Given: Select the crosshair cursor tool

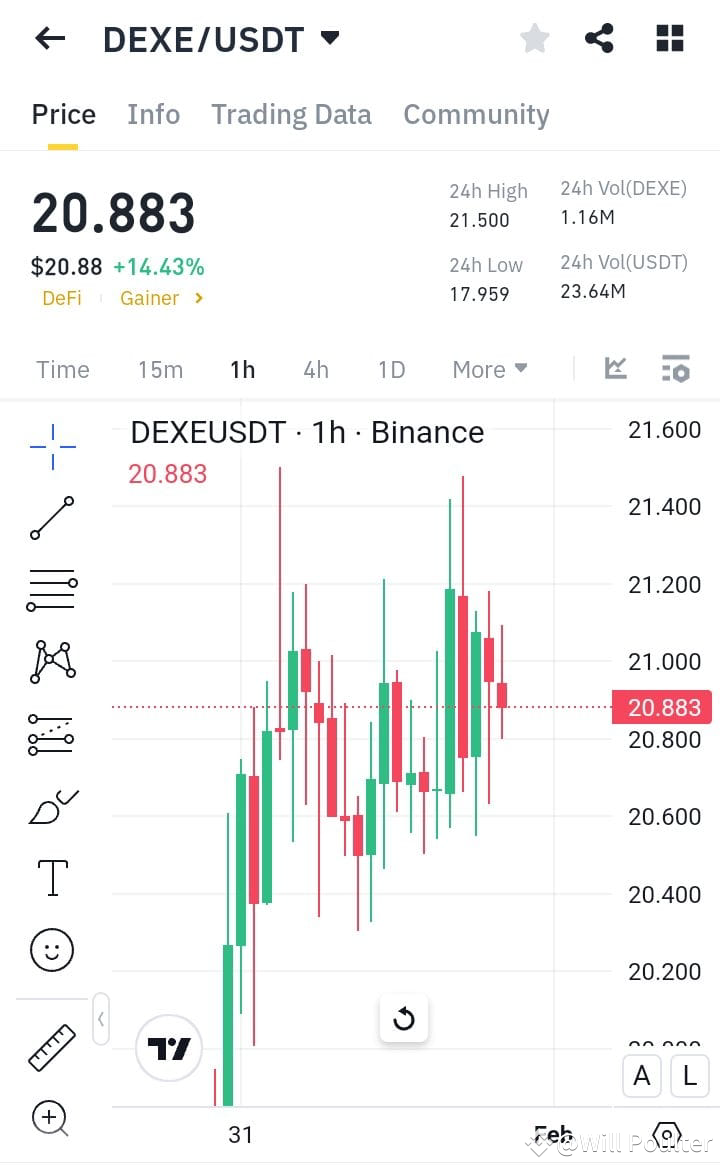Looking at the screenshot, I should coord(51,447).
